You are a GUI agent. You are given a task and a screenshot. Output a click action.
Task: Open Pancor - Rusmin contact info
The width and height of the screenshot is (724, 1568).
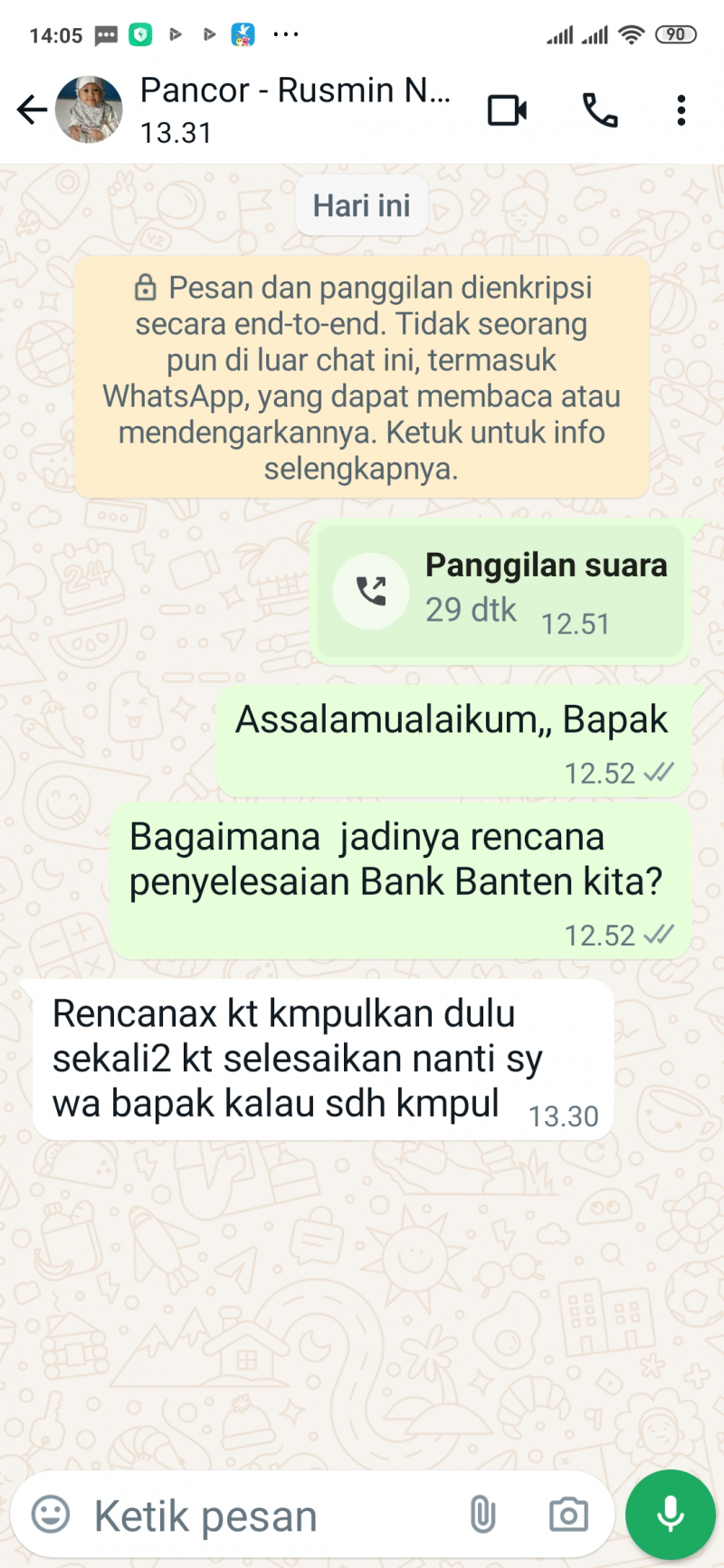[294, 109]
